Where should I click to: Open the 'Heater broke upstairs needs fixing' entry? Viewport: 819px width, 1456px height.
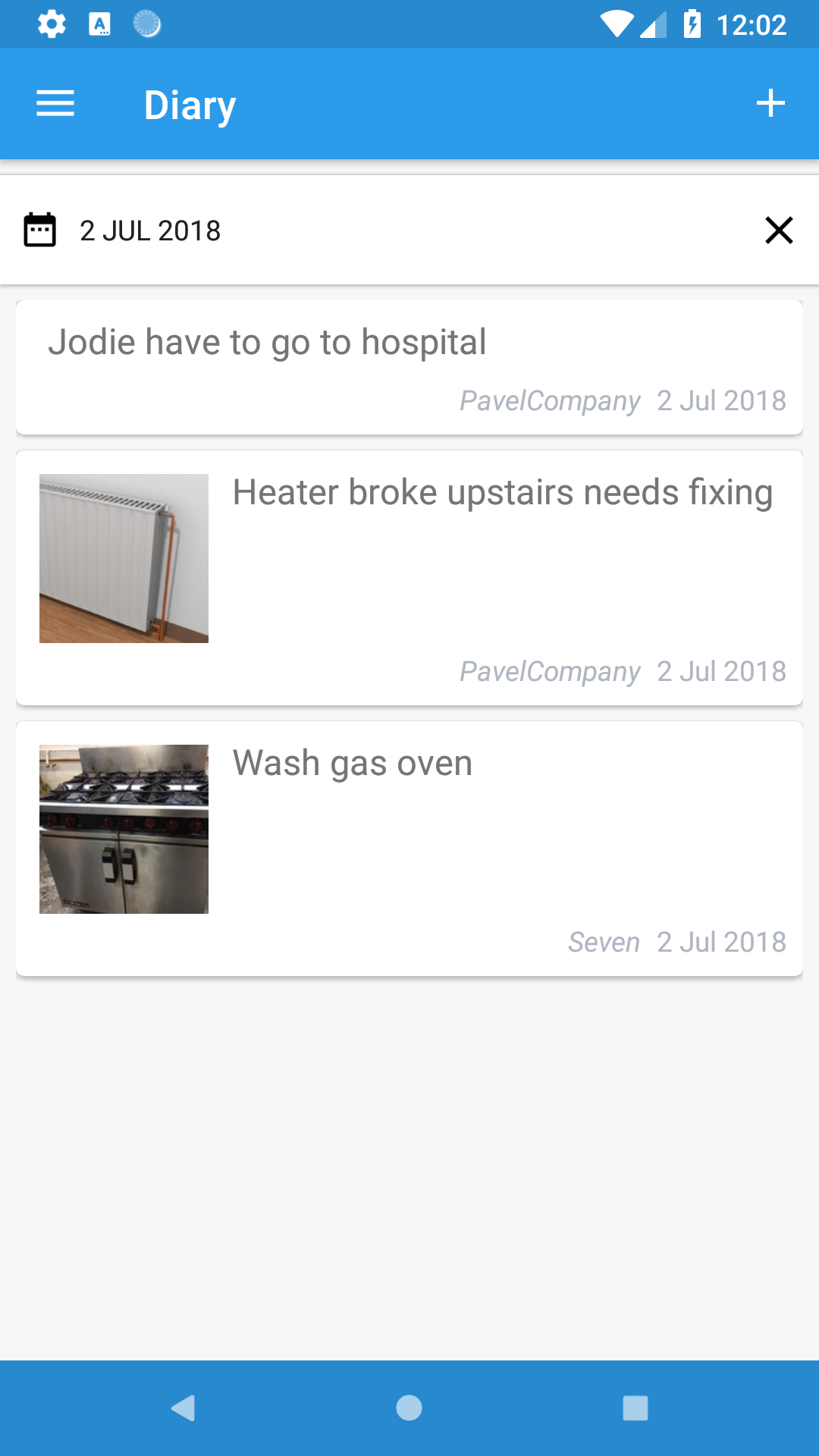tap(500, 491)
